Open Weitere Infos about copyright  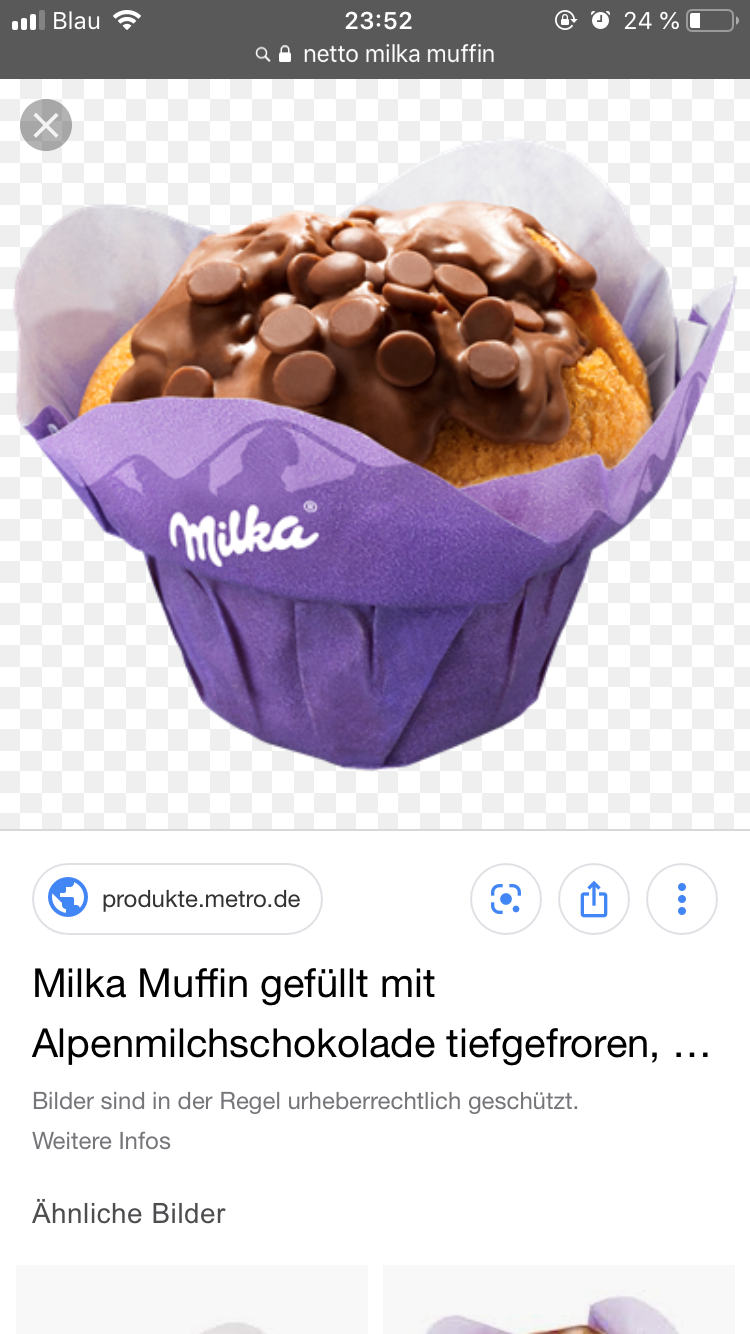click(x=101, y=1141)
